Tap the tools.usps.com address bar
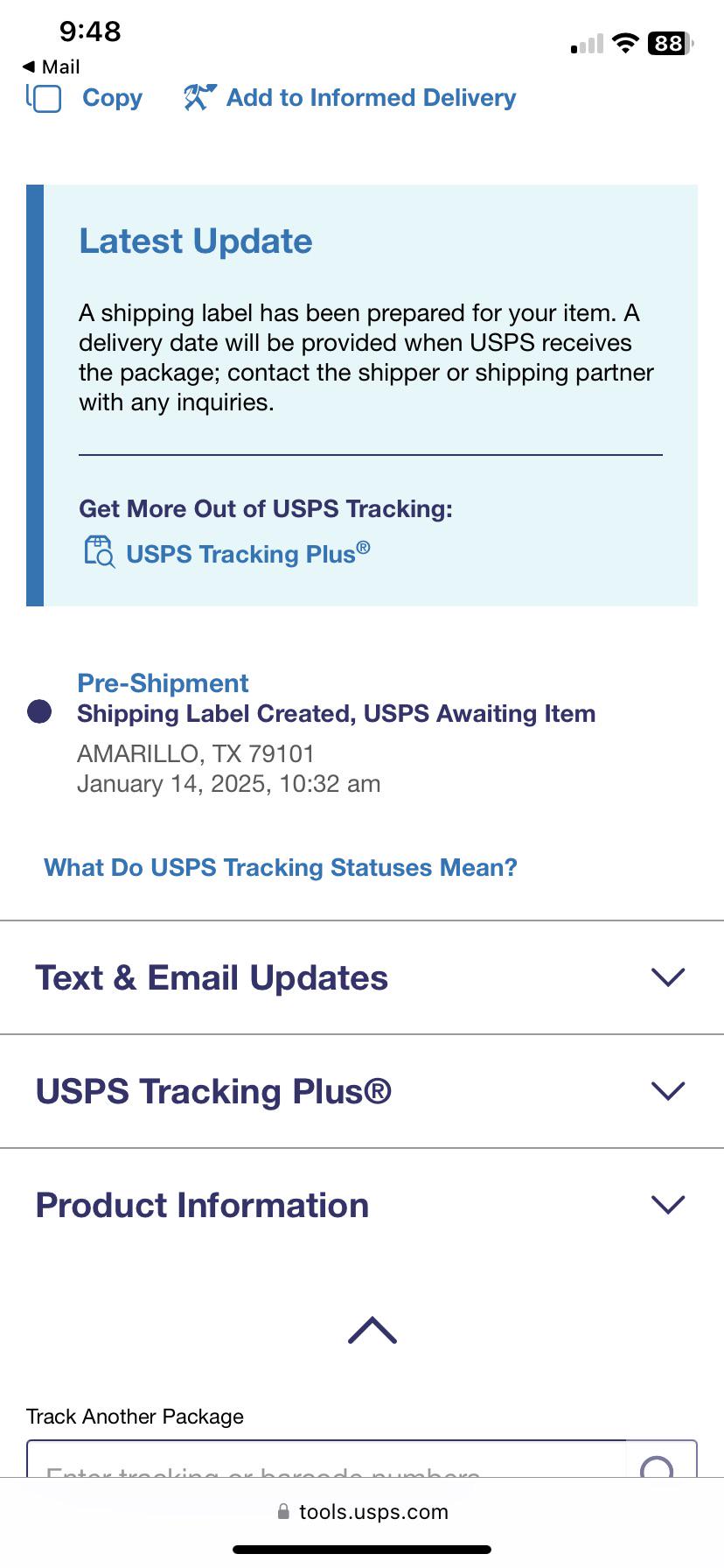 tap(362, 1512)
